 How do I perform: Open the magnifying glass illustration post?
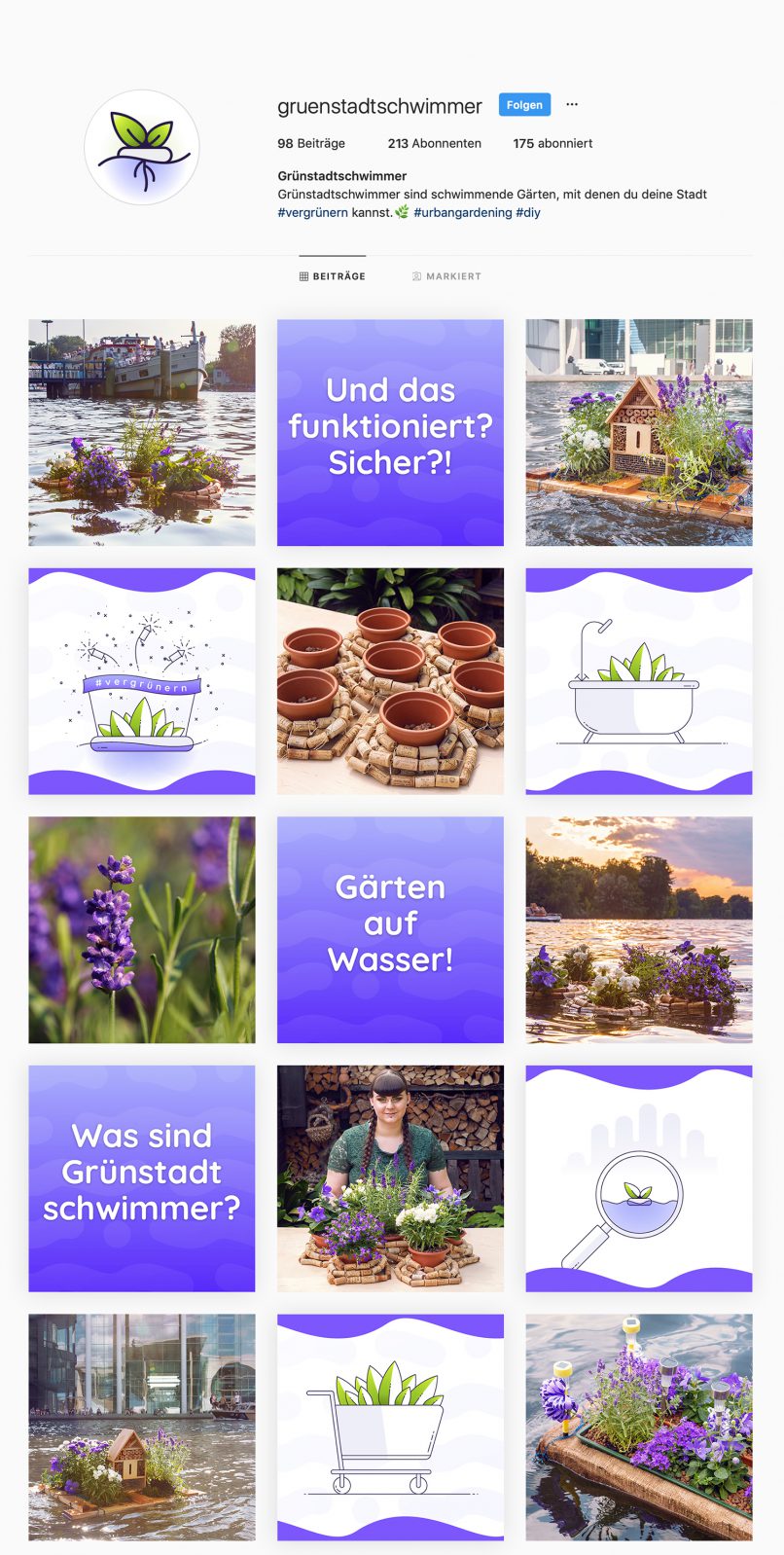click(639, 1178)
